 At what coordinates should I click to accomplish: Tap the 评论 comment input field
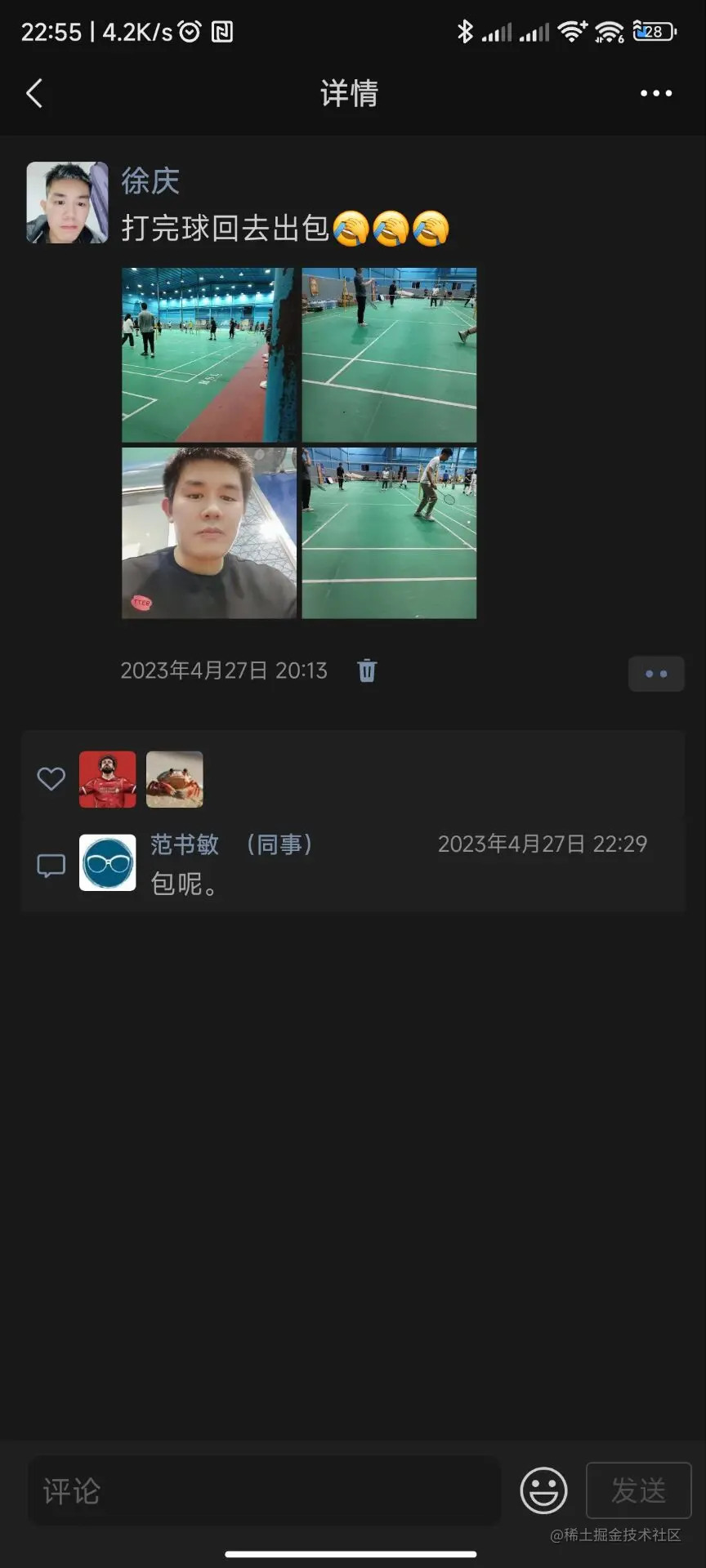click(x=261, y=1490)
